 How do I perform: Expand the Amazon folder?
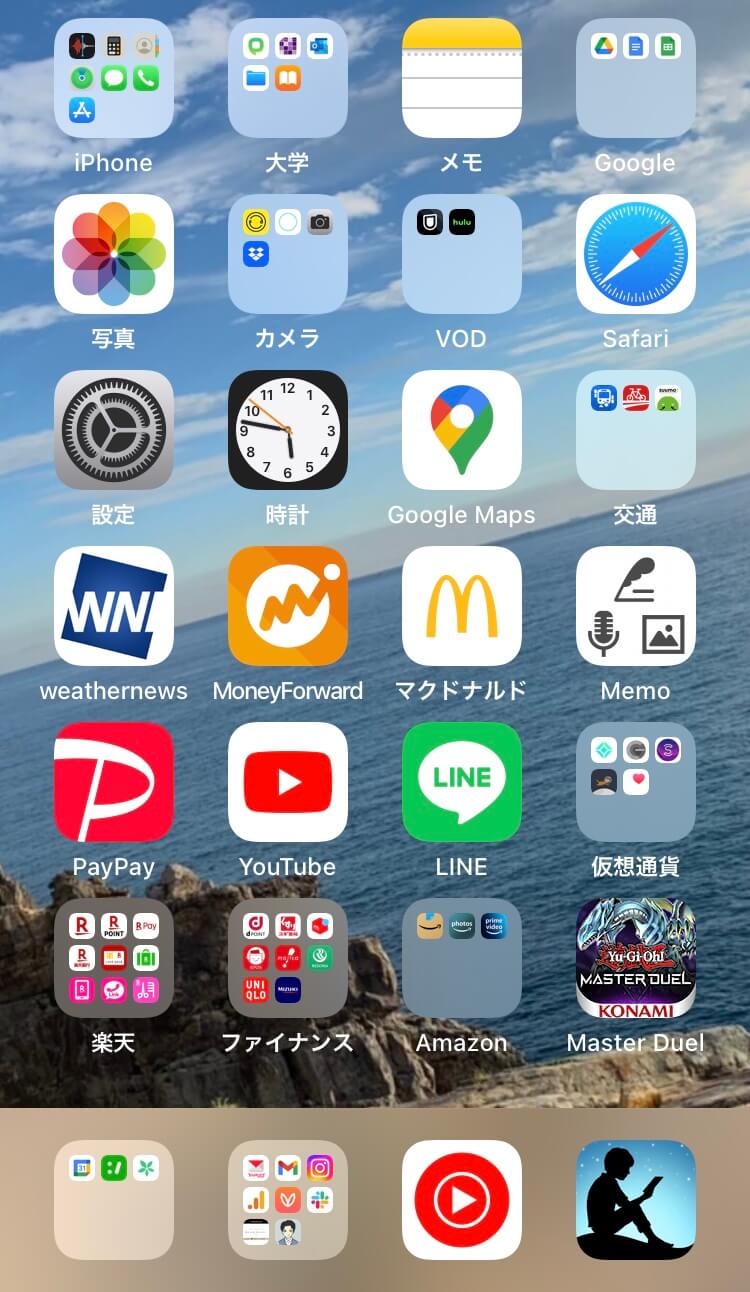[461, 958]
